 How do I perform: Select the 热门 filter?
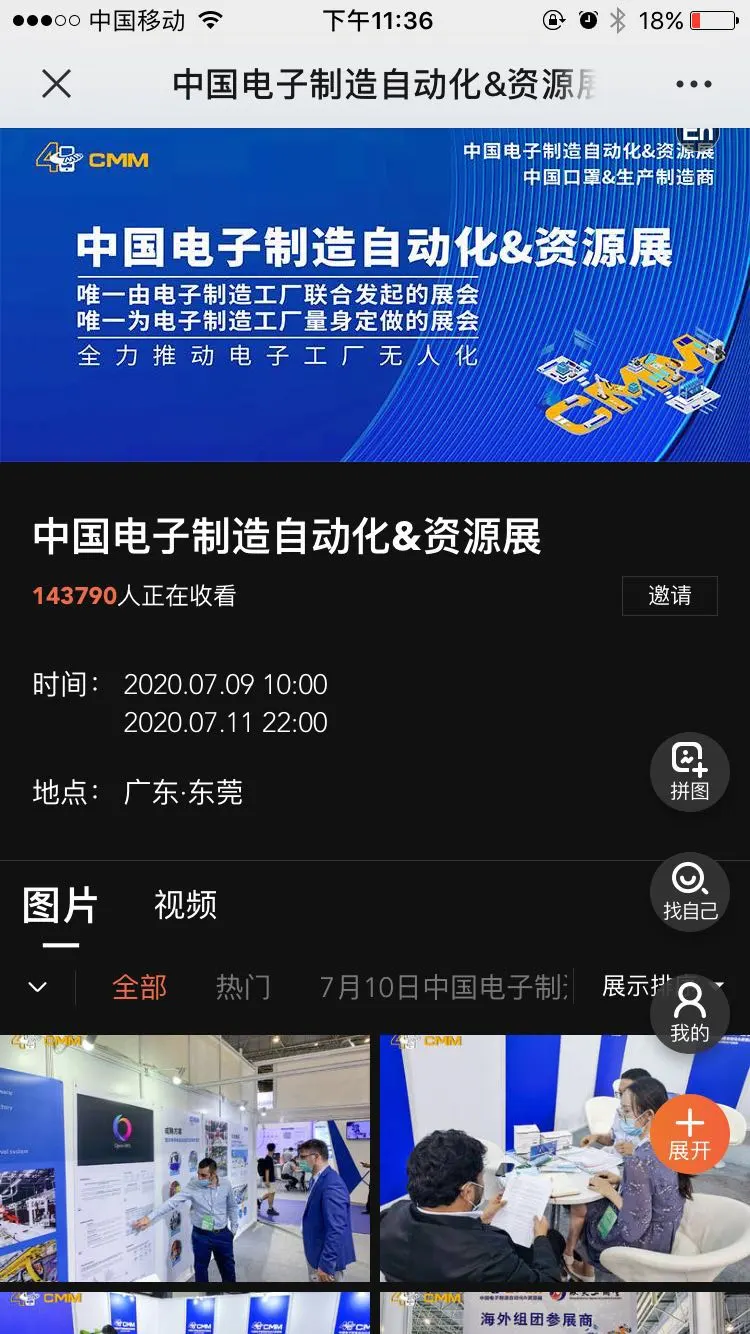(243, 988)
